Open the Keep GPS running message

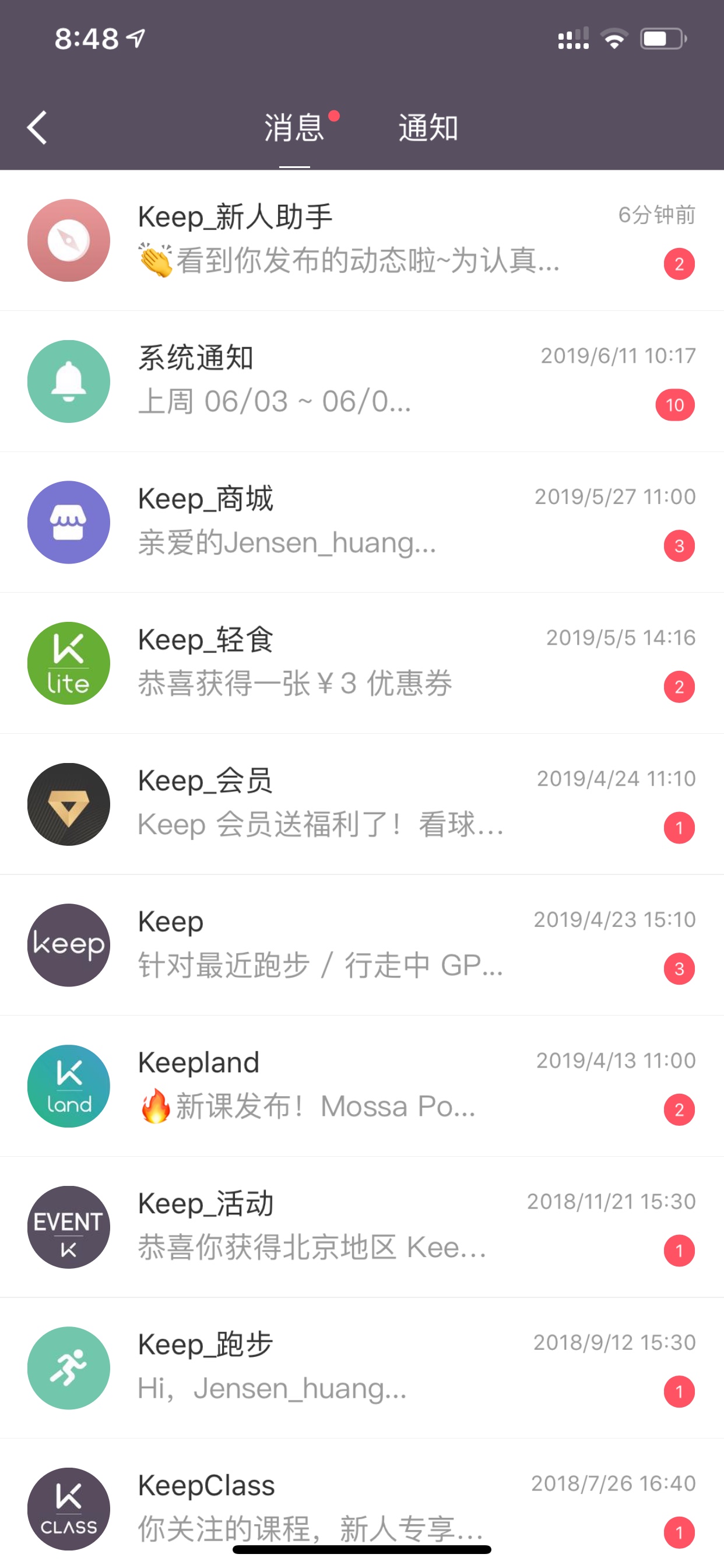coord(362,946)
